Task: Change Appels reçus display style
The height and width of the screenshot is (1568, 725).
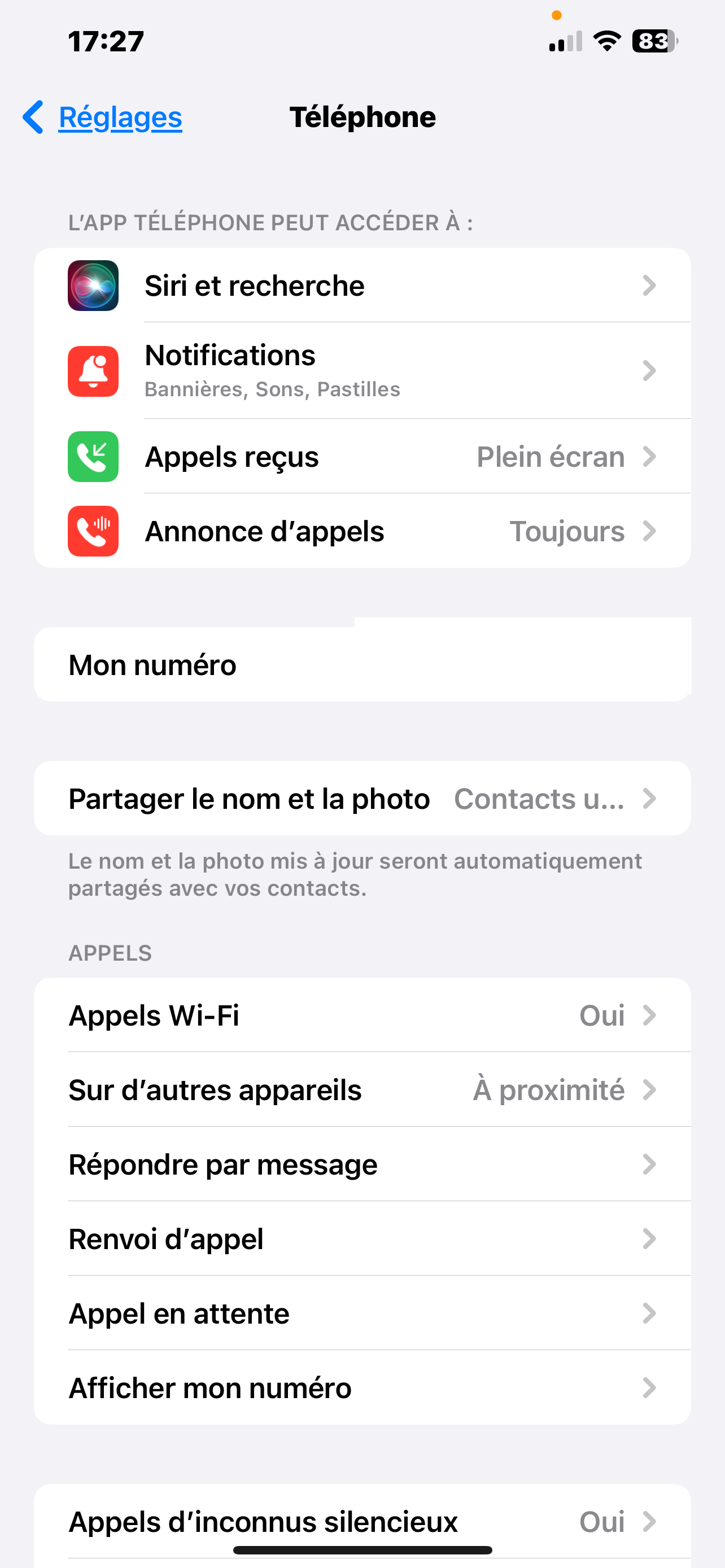Action: [362, 456]
